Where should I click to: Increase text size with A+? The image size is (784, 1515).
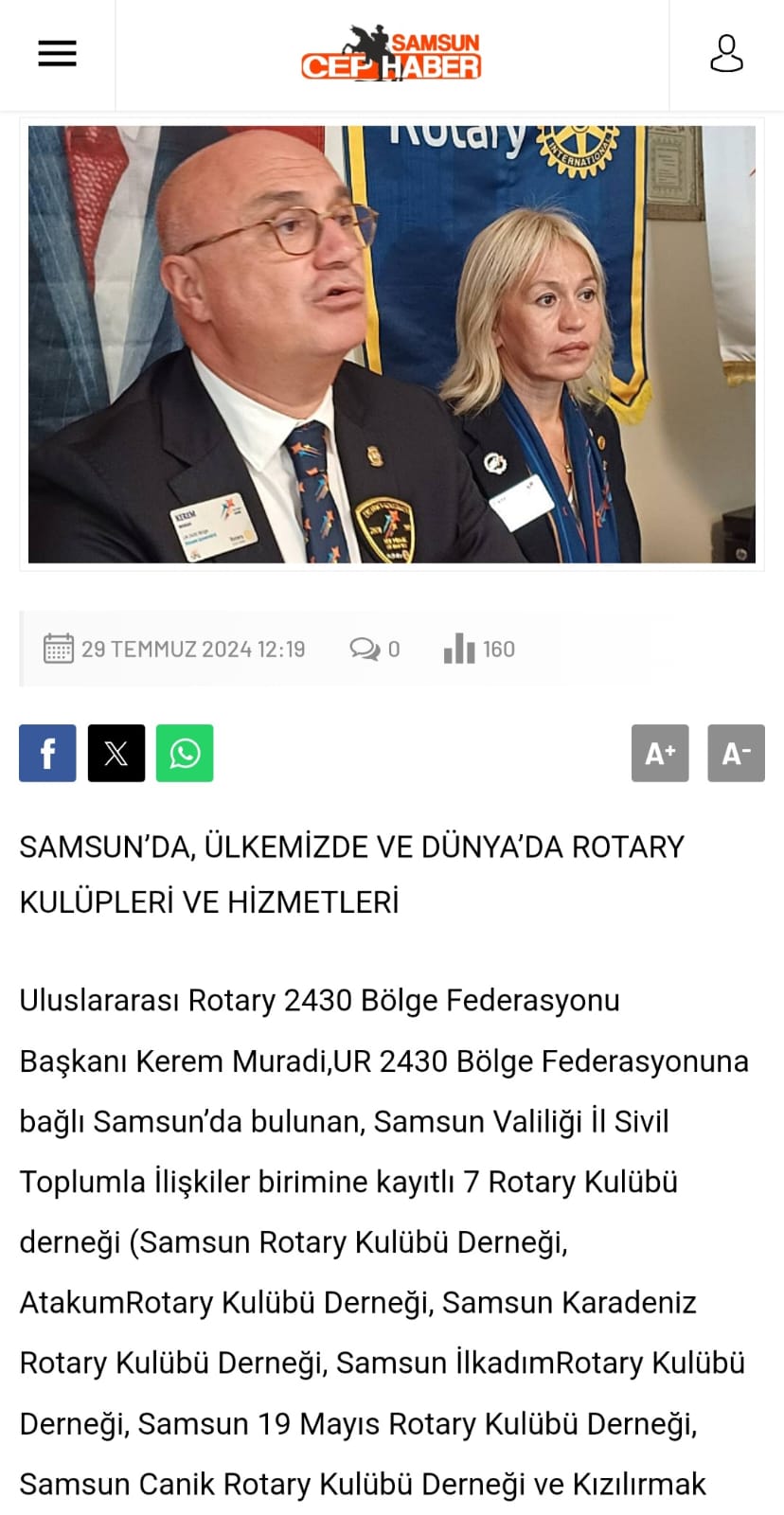[x=660, y=753]
